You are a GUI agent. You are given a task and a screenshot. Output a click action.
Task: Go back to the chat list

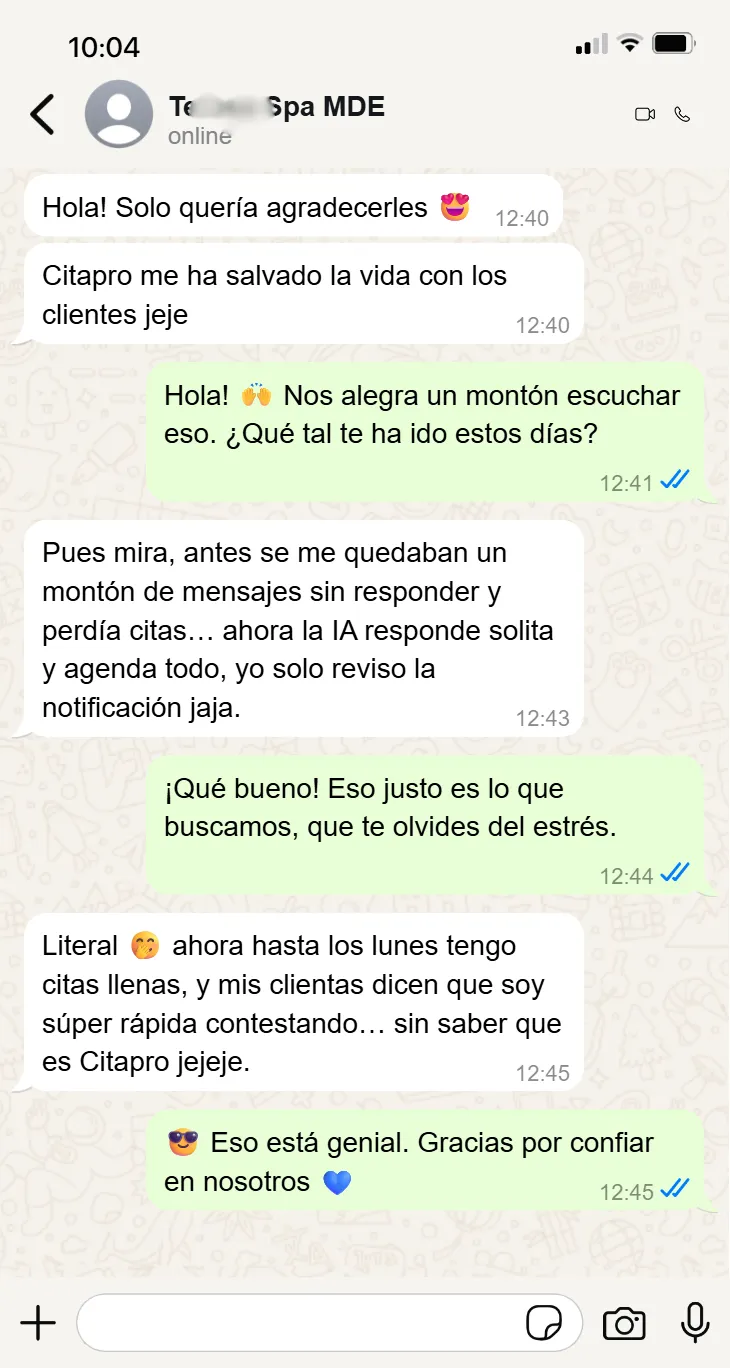click(x=42, y=115)
